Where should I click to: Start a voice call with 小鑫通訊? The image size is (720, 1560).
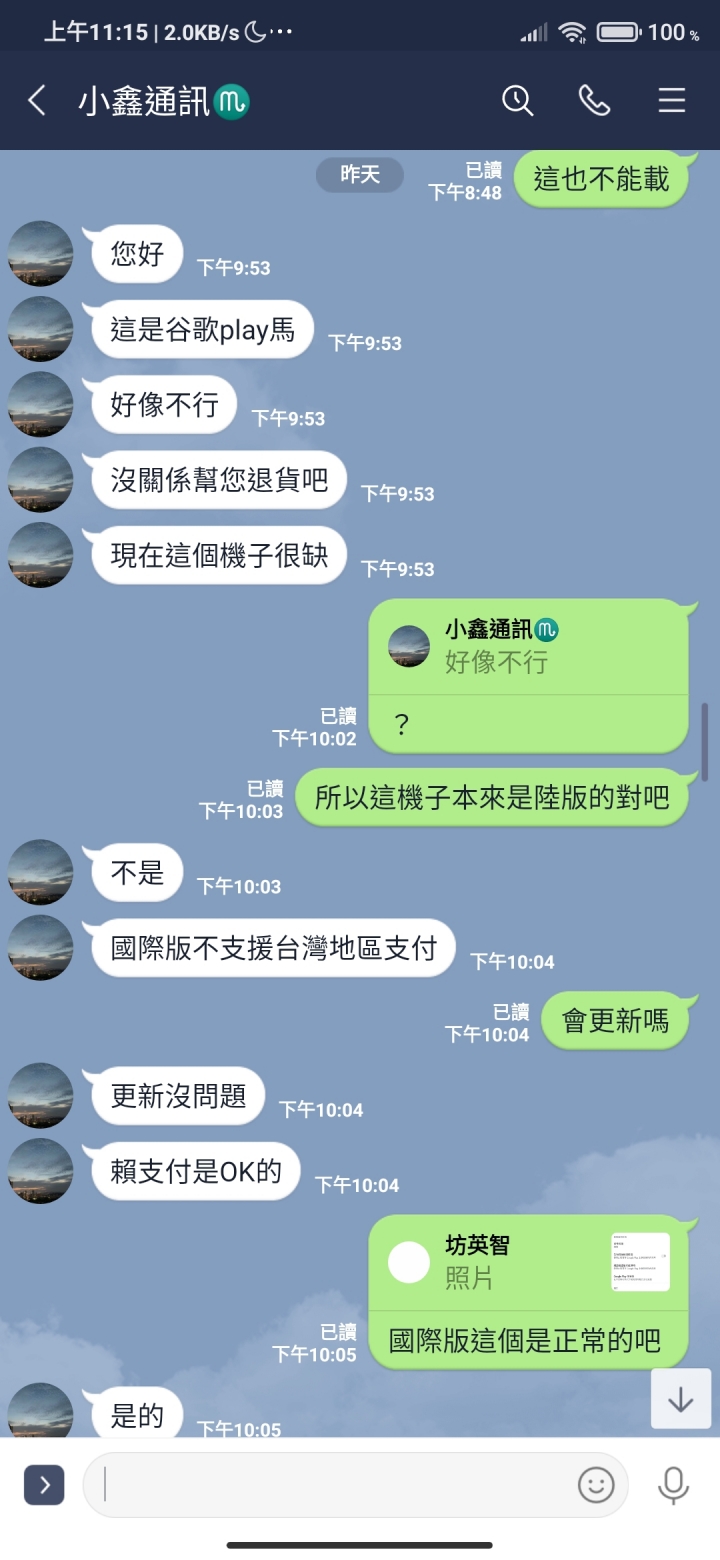(594, 101)
